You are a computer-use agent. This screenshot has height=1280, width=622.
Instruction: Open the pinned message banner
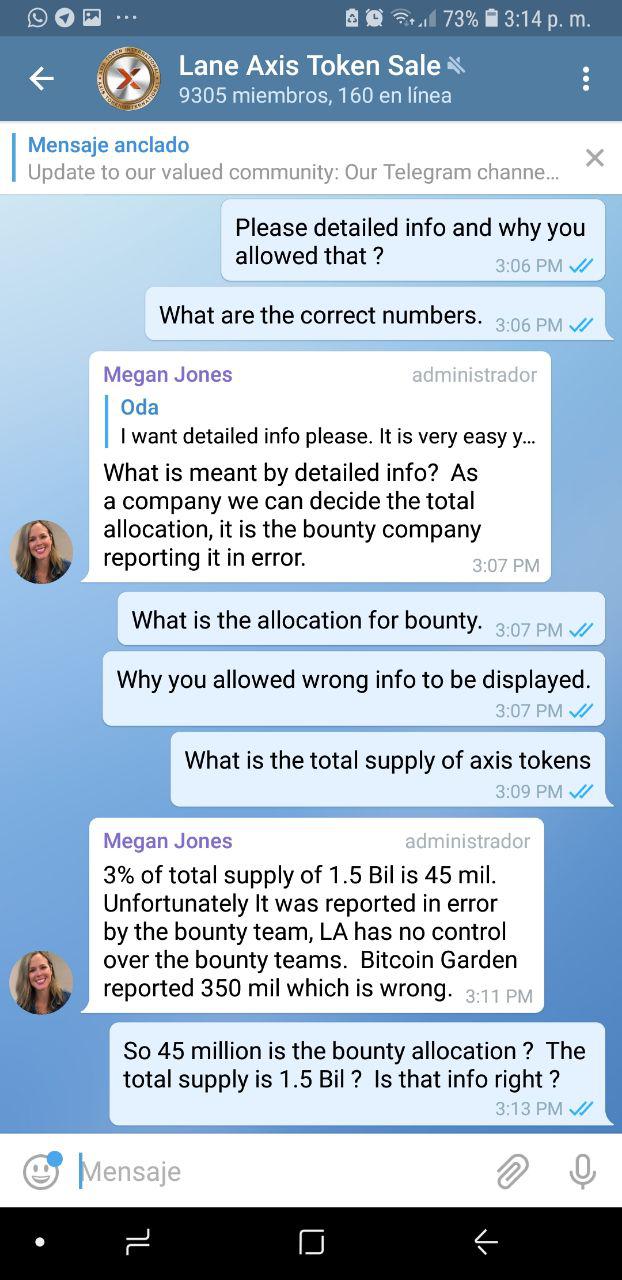pyautogui.click(x=290, y=158)
